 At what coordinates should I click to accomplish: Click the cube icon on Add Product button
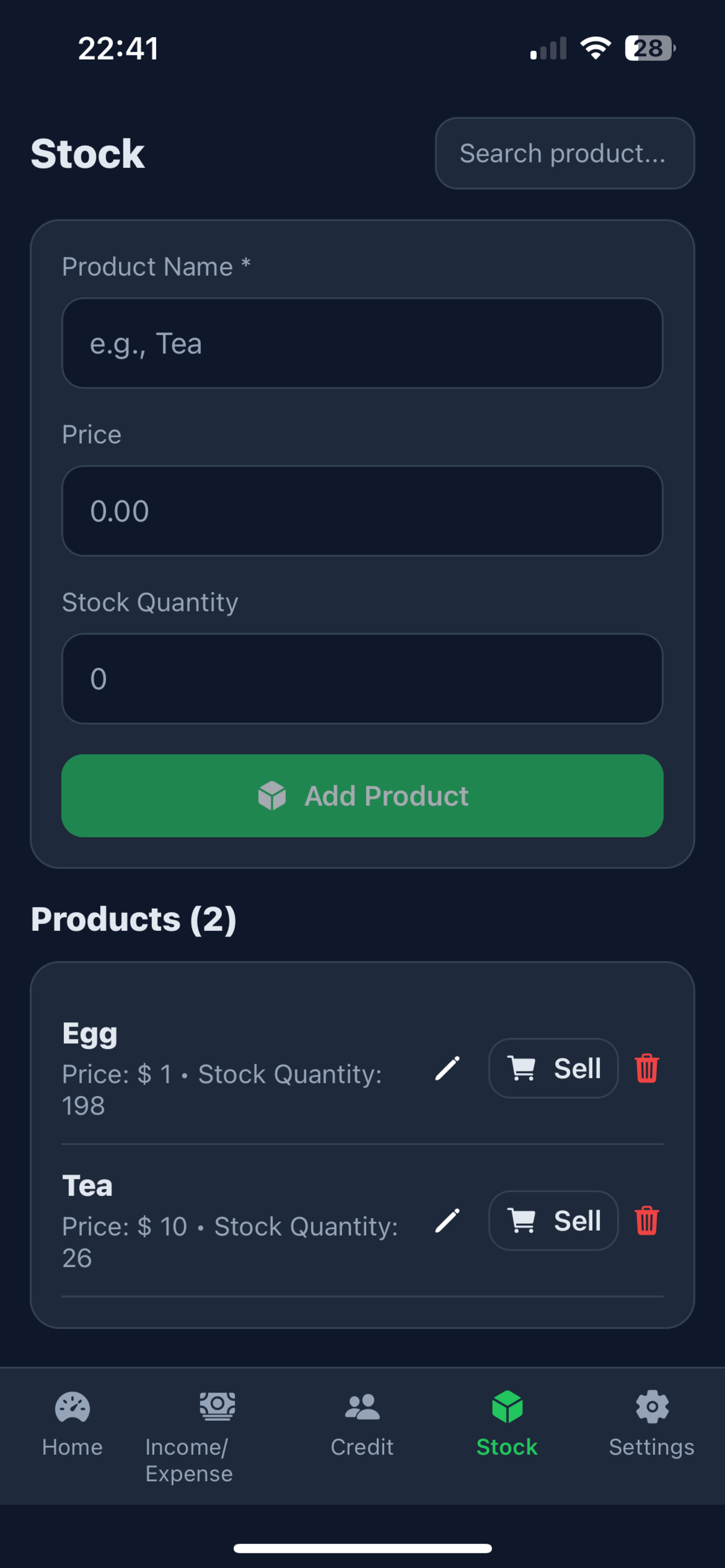[273, 795]
